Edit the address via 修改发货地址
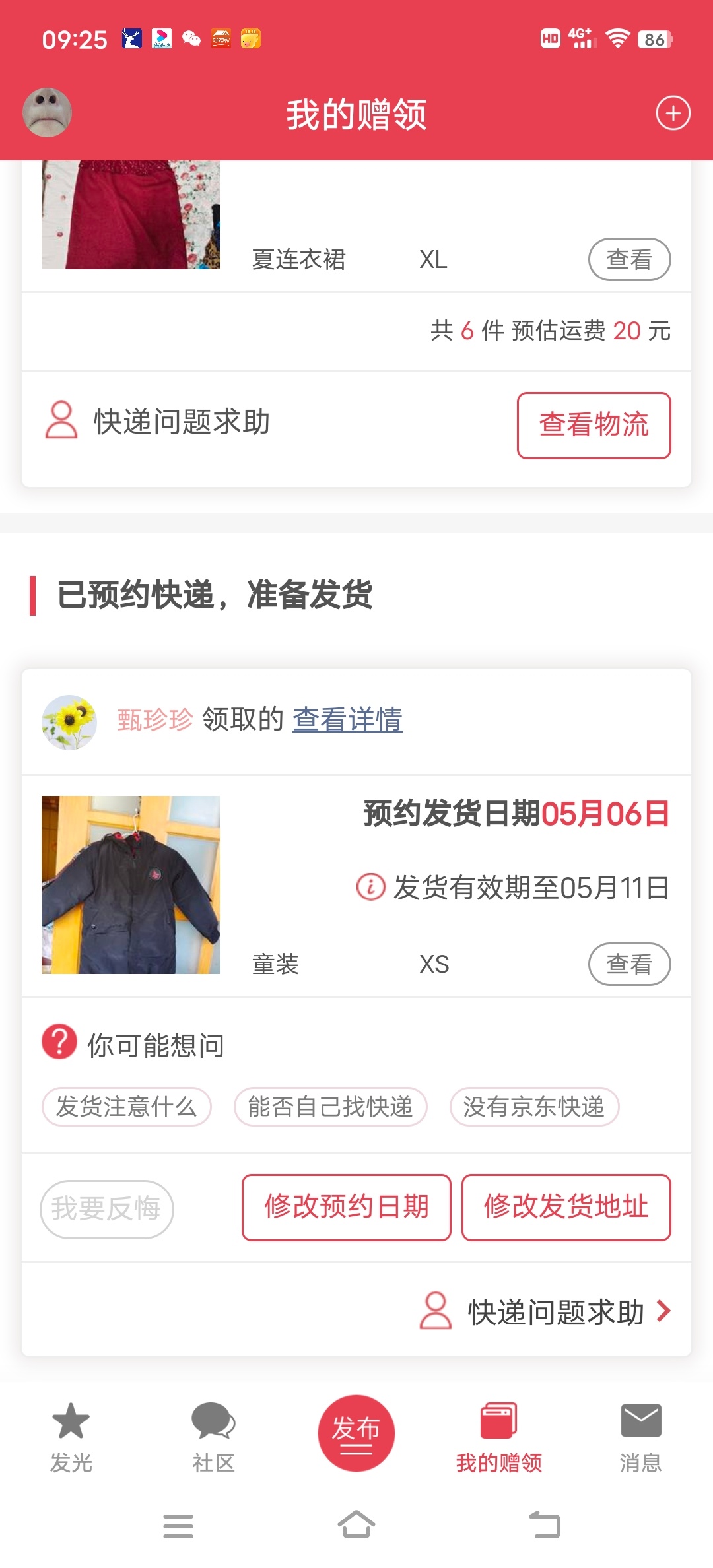The height and width of the screenshot is (1568, 713). click(x=566, y=1207)
